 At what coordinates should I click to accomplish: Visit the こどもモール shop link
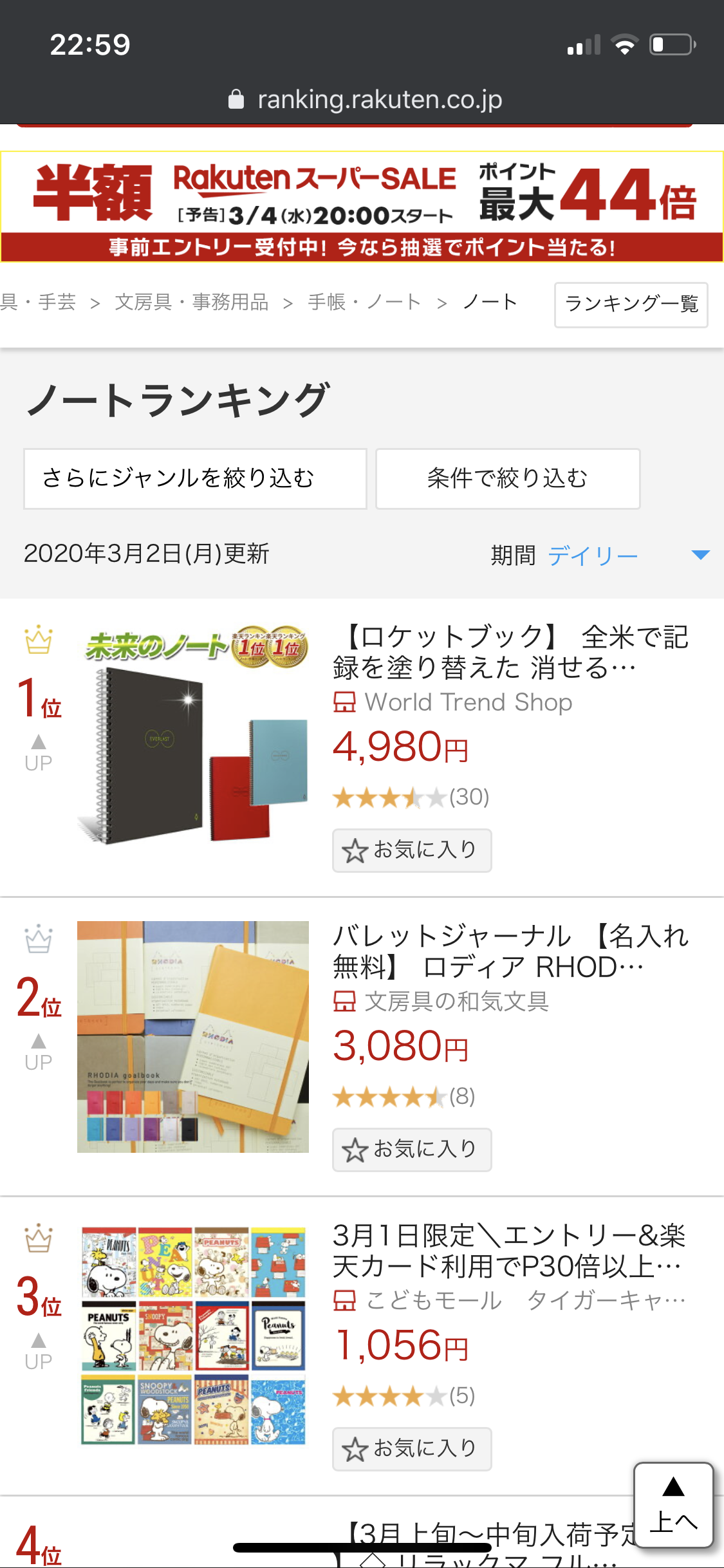[433, 1300]
